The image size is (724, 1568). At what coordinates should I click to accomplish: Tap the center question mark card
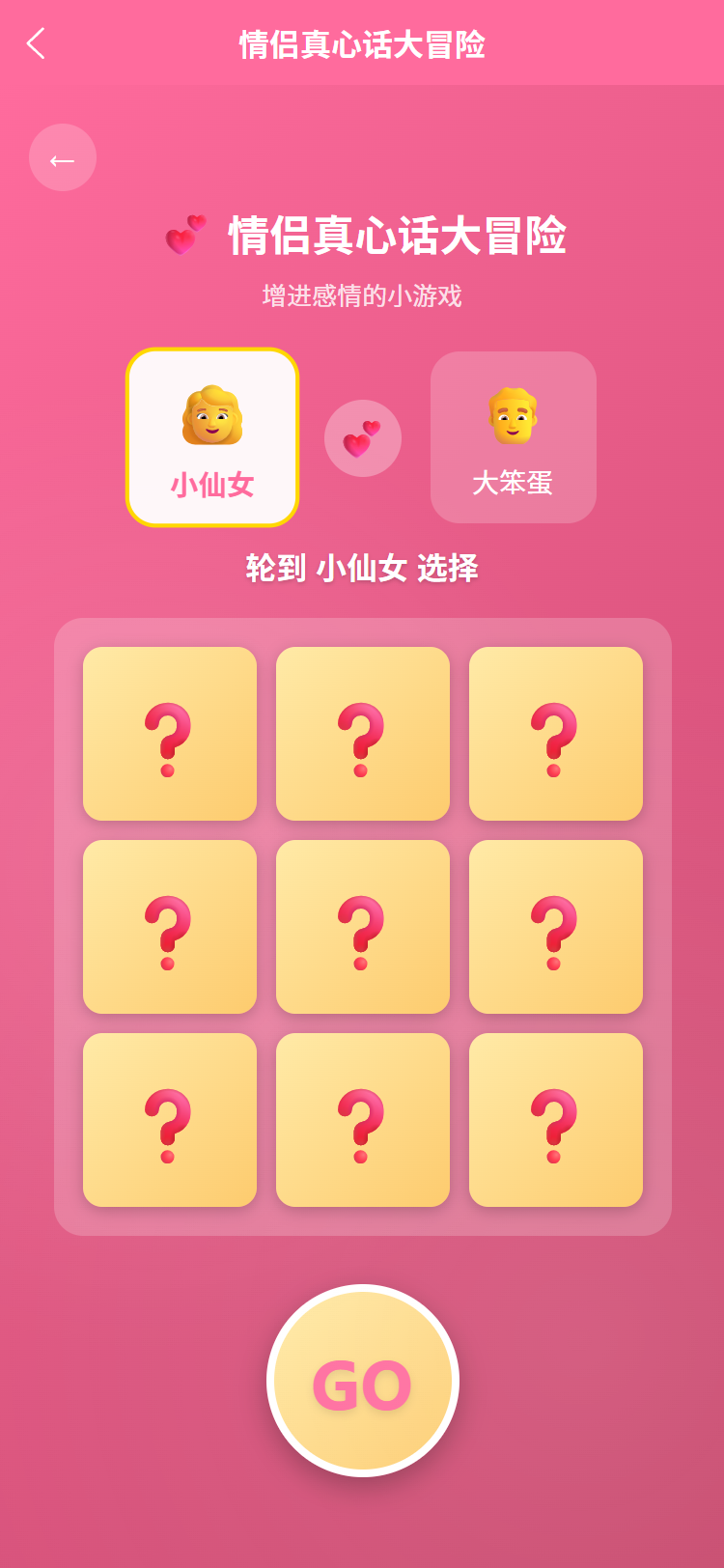[363, 926]
